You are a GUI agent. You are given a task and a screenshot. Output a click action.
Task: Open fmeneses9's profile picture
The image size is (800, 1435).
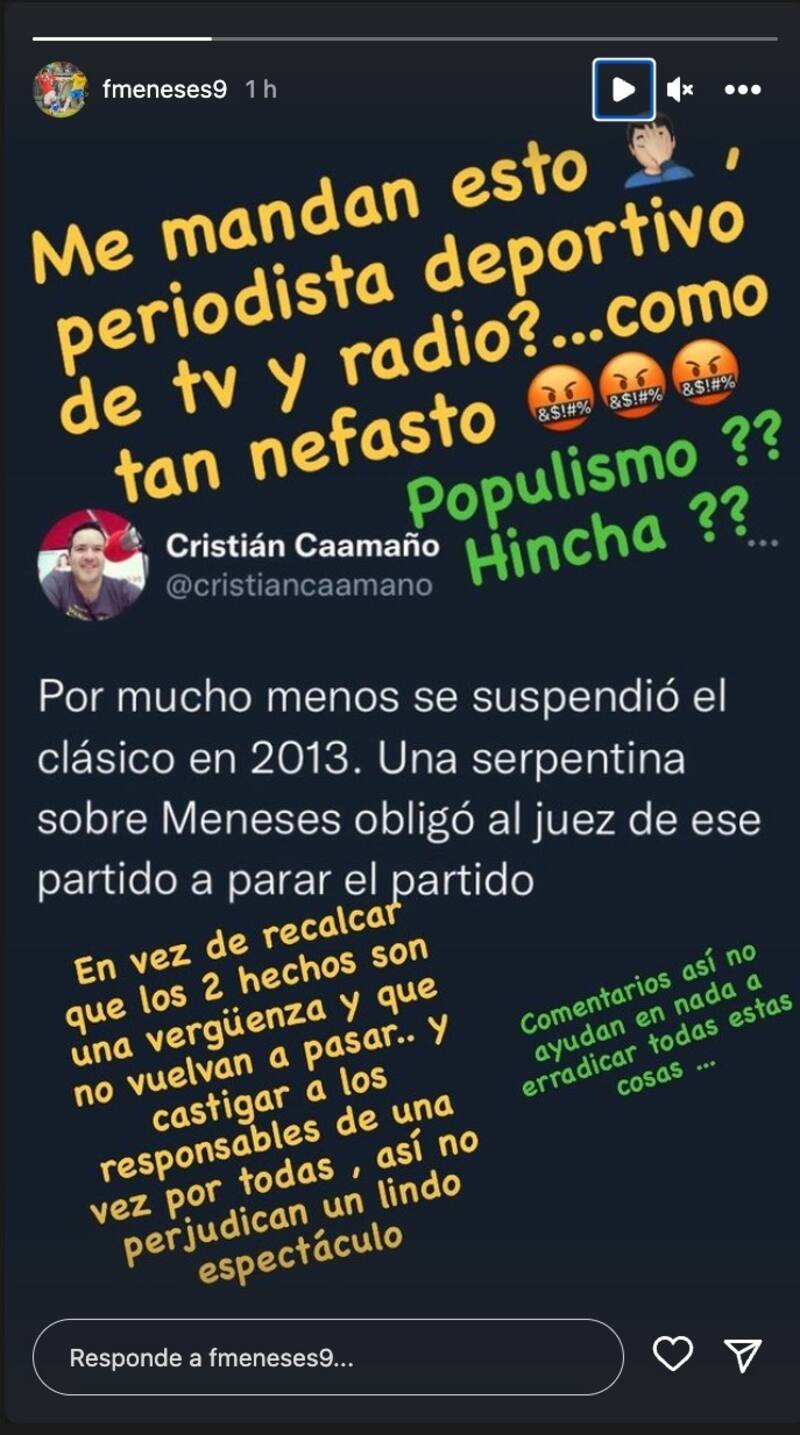pyautogui.click(x=60, y=90)
